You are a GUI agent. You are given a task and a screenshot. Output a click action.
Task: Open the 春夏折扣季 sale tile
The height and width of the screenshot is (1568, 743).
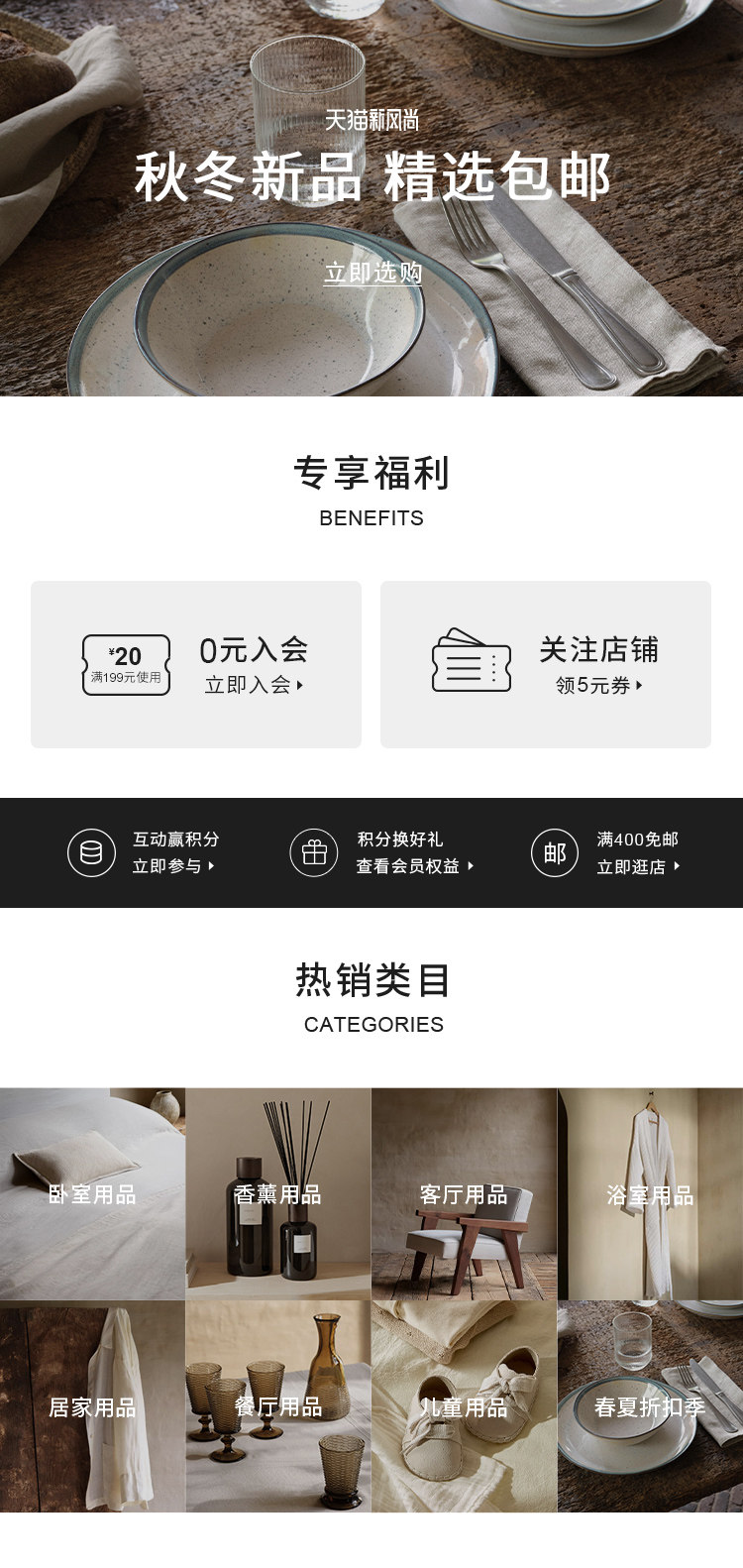coord(650,1406)
